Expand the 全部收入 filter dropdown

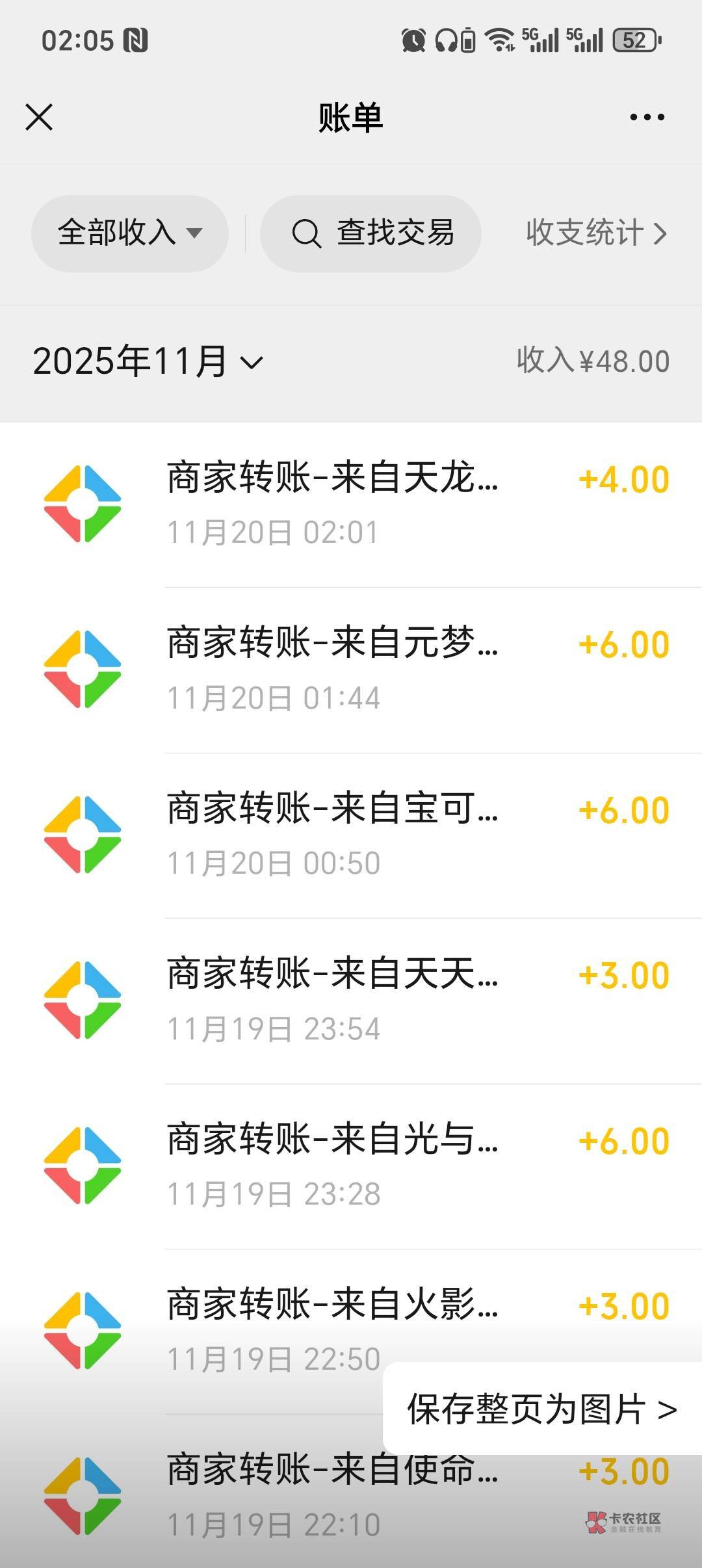click(130, 233)
